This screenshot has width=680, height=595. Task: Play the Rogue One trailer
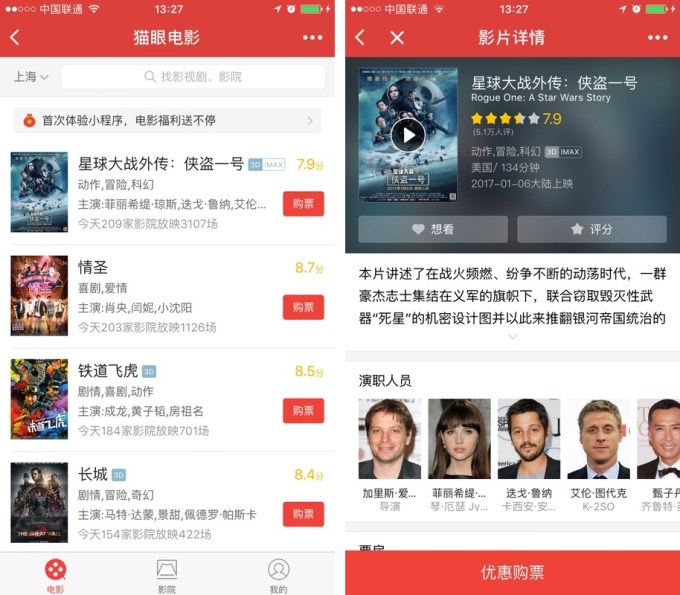[x=408, y=135]
